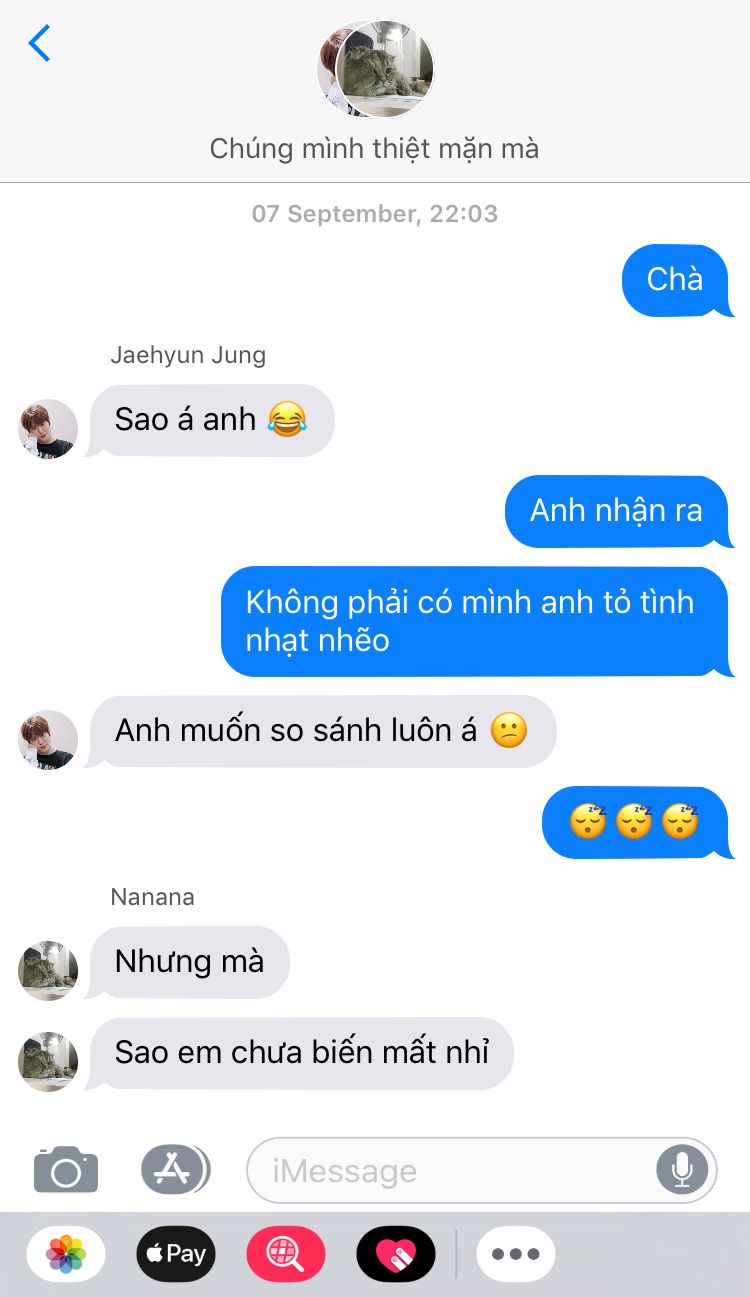Screen dimensions: 750x1297
Task: Go back to the conversations list
Action: 40,44
